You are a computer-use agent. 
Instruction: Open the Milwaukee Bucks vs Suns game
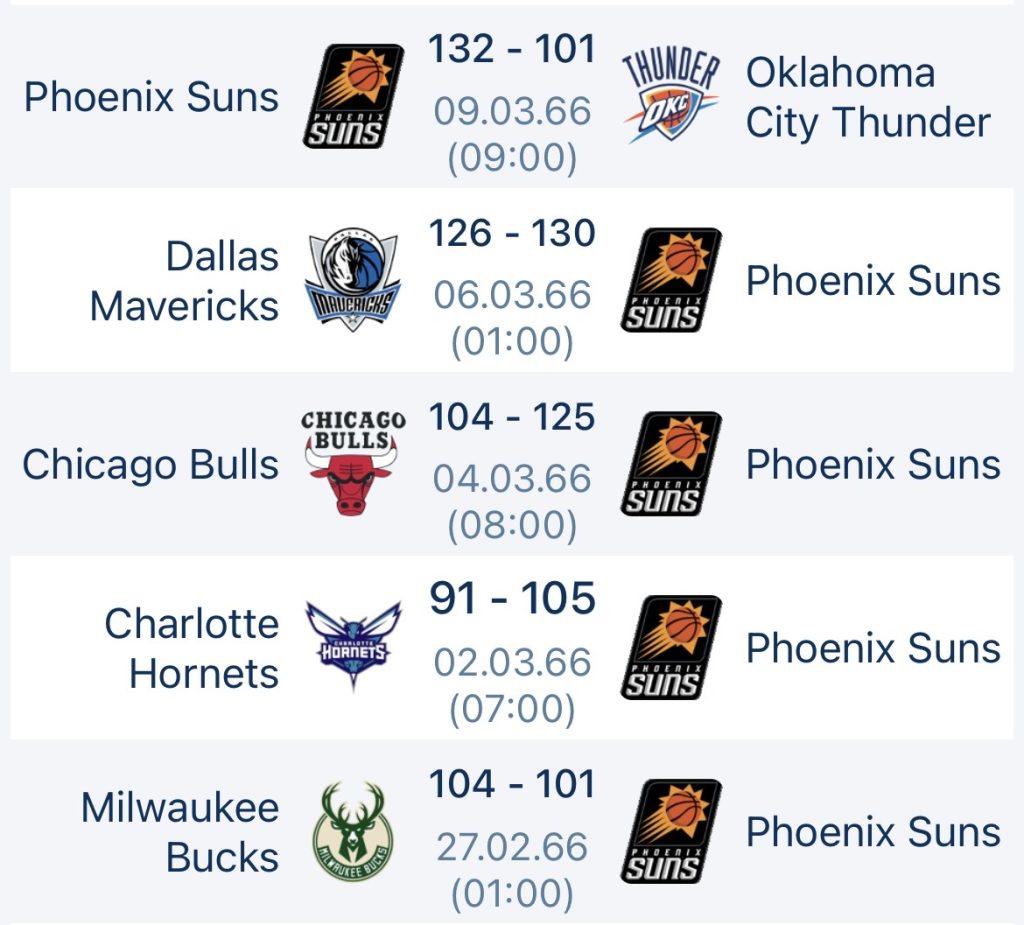coord(512,832)
